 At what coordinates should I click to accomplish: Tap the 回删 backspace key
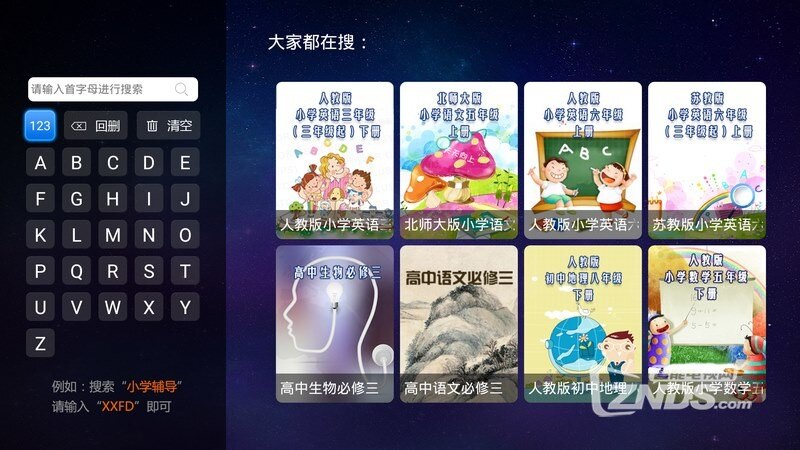(95, 126)
